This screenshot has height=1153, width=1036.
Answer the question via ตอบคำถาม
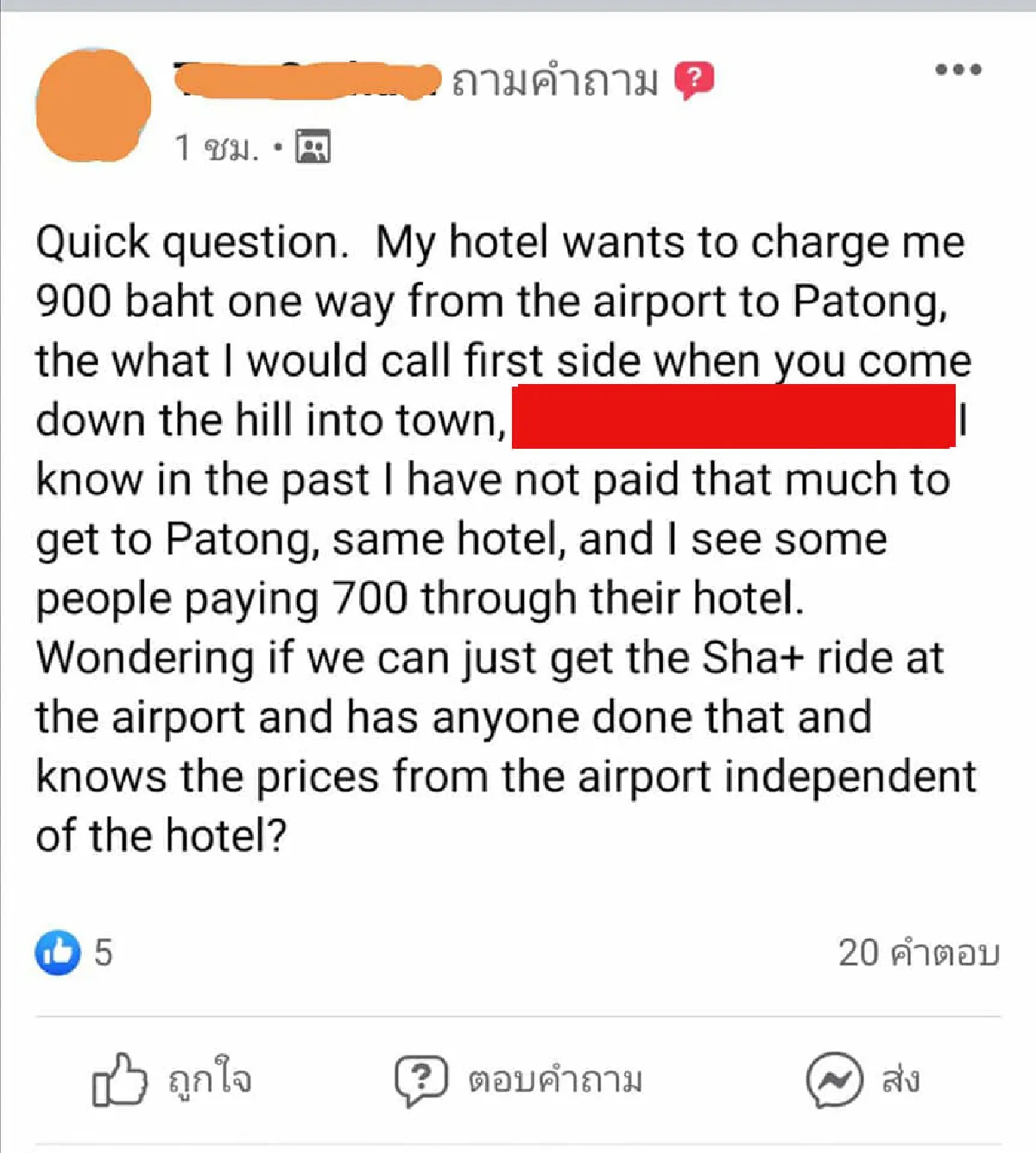point(519,1080)
